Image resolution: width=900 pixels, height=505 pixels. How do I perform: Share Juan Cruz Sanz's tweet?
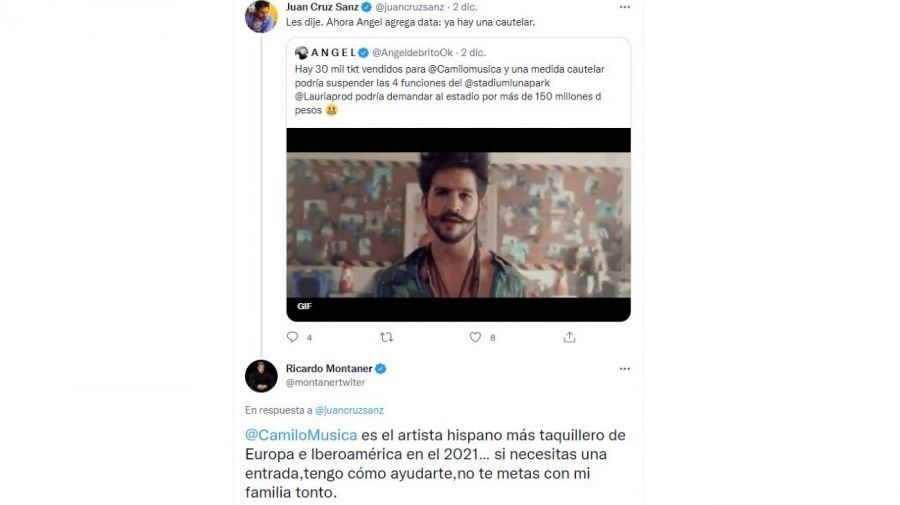coord(568,338)
